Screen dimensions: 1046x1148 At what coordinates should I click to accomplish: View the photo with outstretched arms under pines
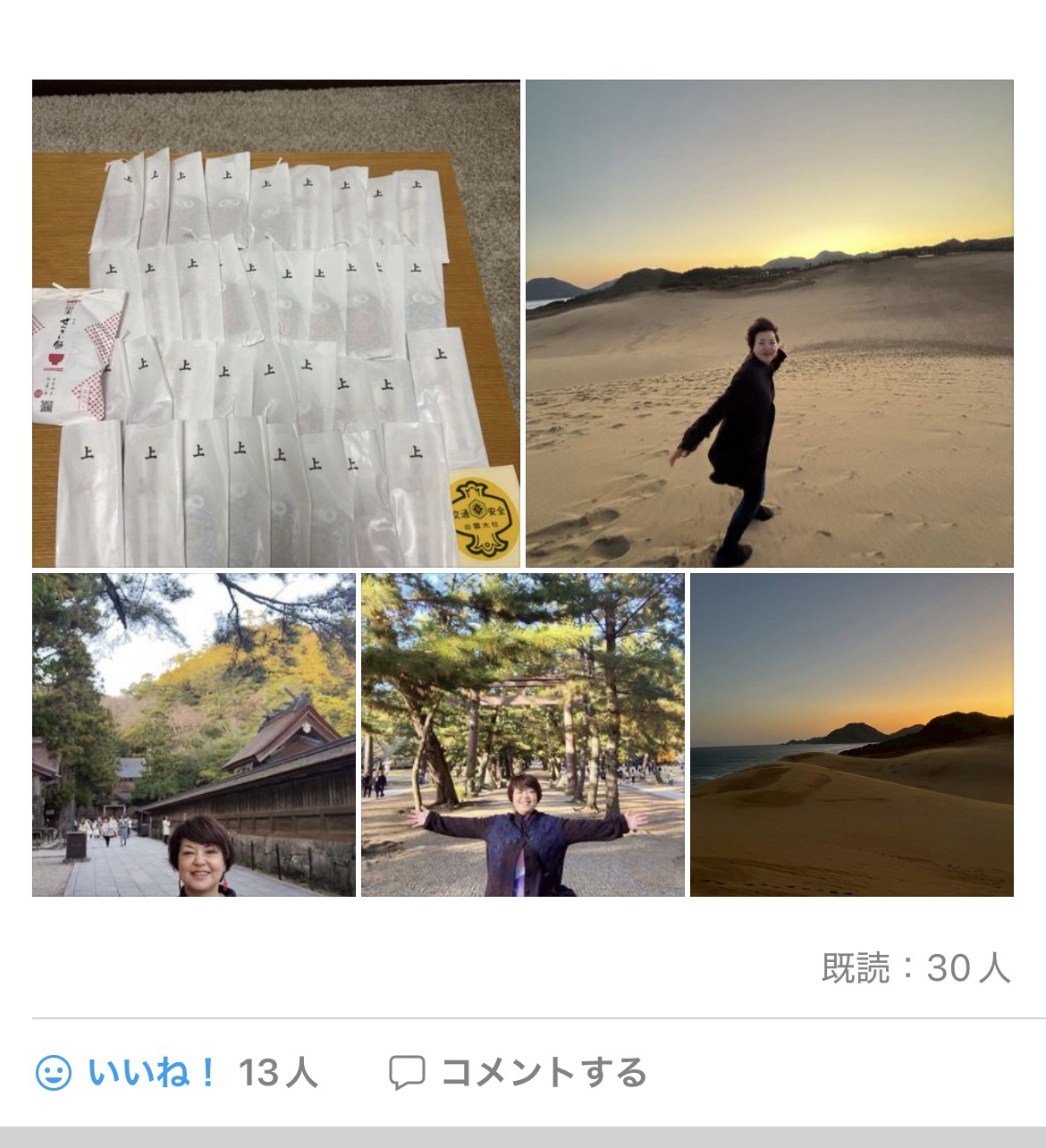click(522, 734)
